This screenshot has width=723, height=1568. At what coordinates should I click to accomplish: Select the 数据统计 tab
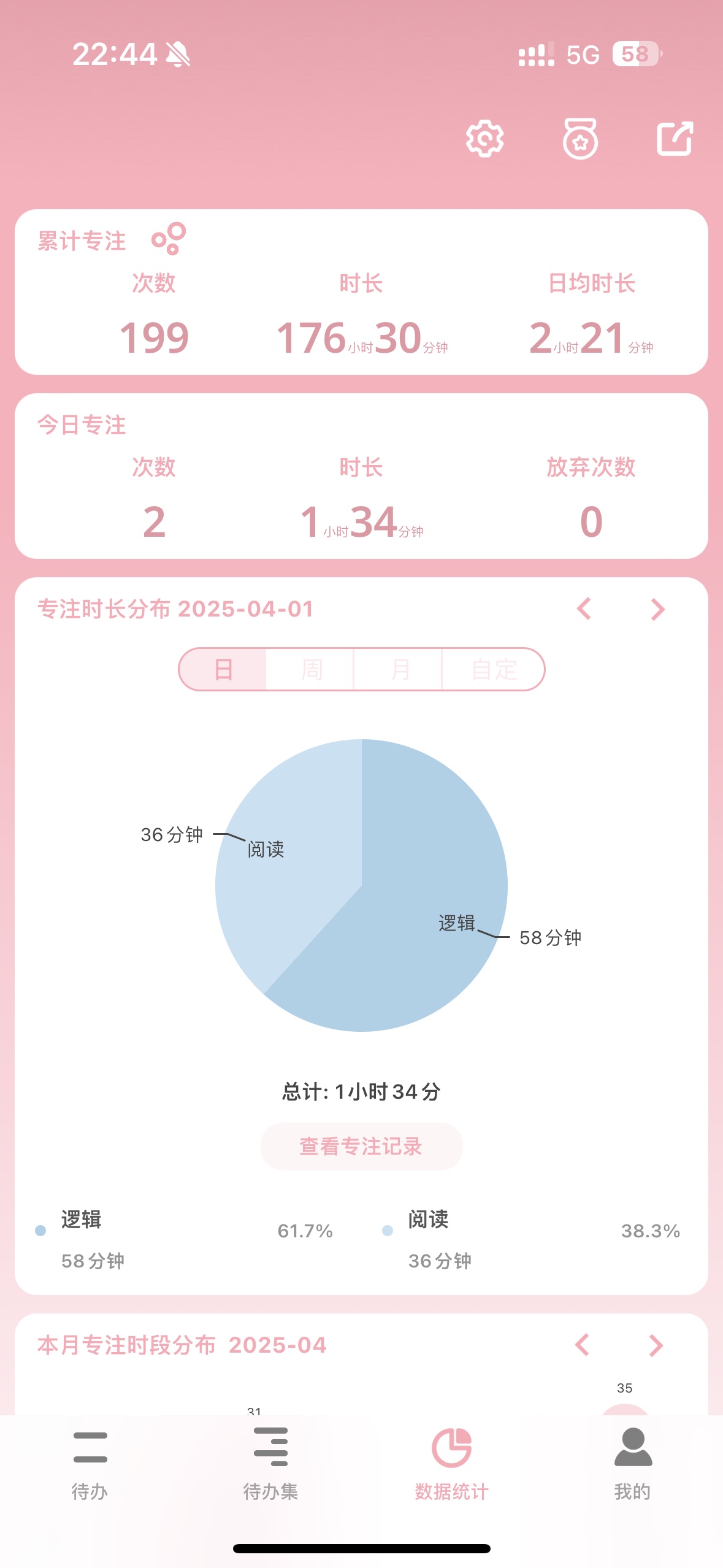(452, 1464)
